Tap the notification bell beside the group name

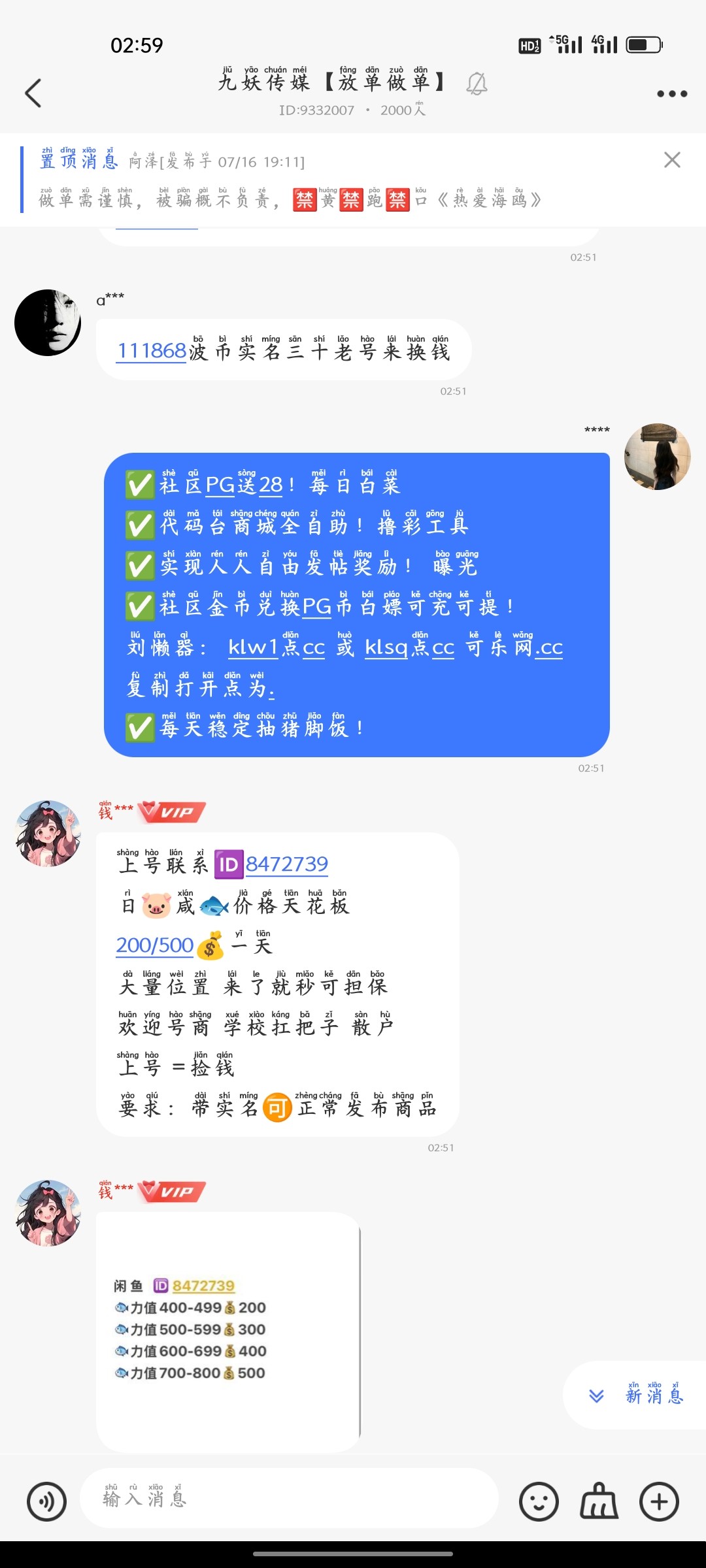[x=477, y=84]
